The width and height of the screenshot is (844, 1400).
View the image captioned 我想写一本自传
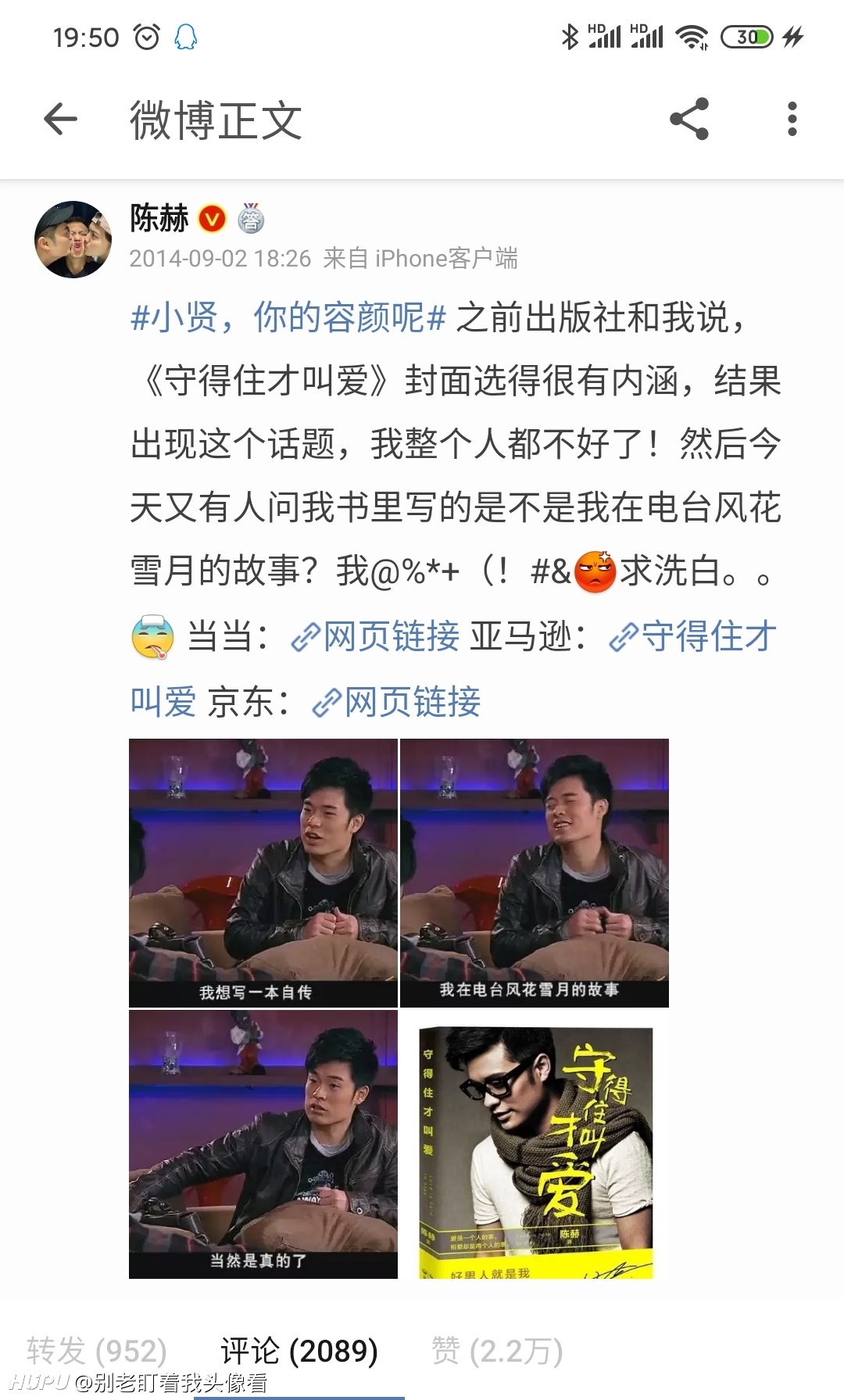click(x=263, y=873)
